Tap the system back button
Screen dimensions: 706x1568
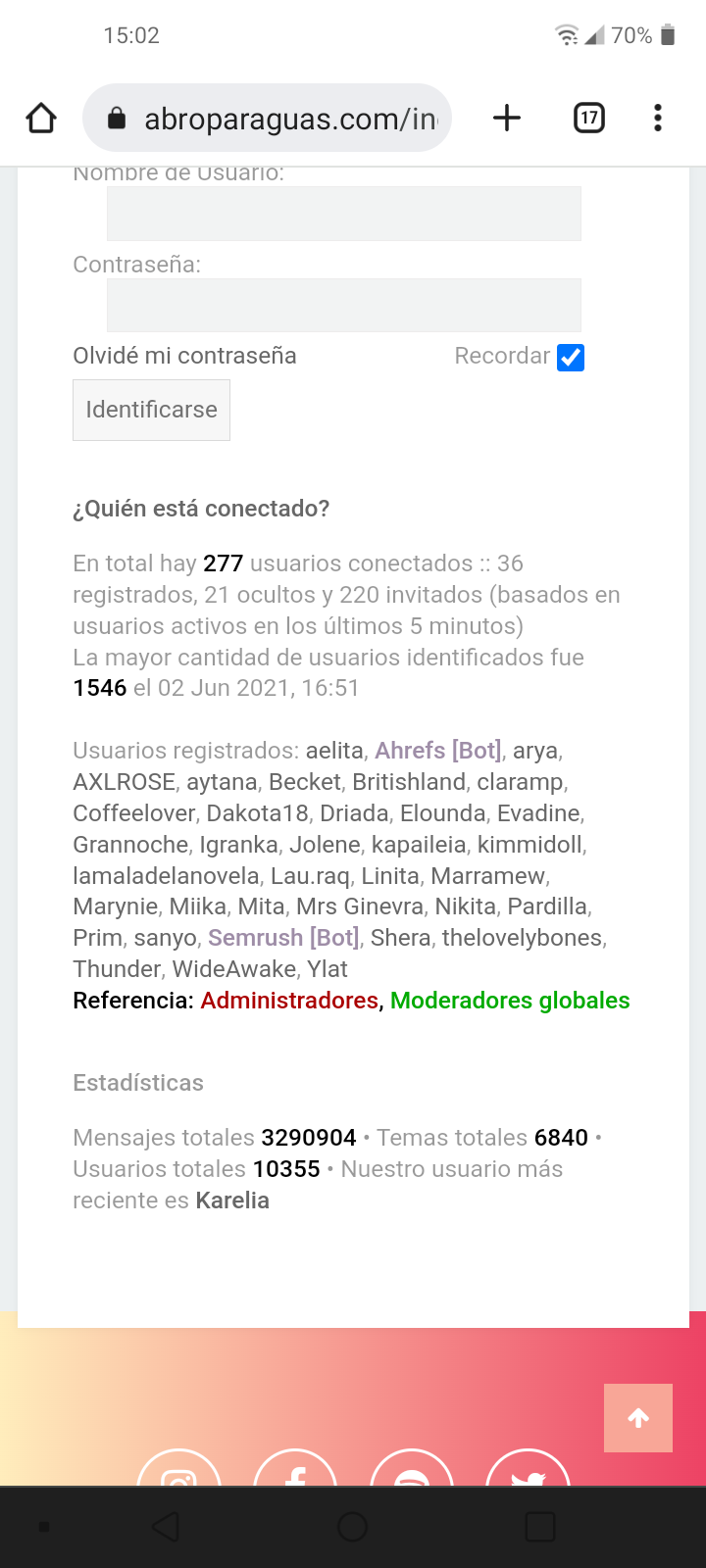pos(166,1526)
